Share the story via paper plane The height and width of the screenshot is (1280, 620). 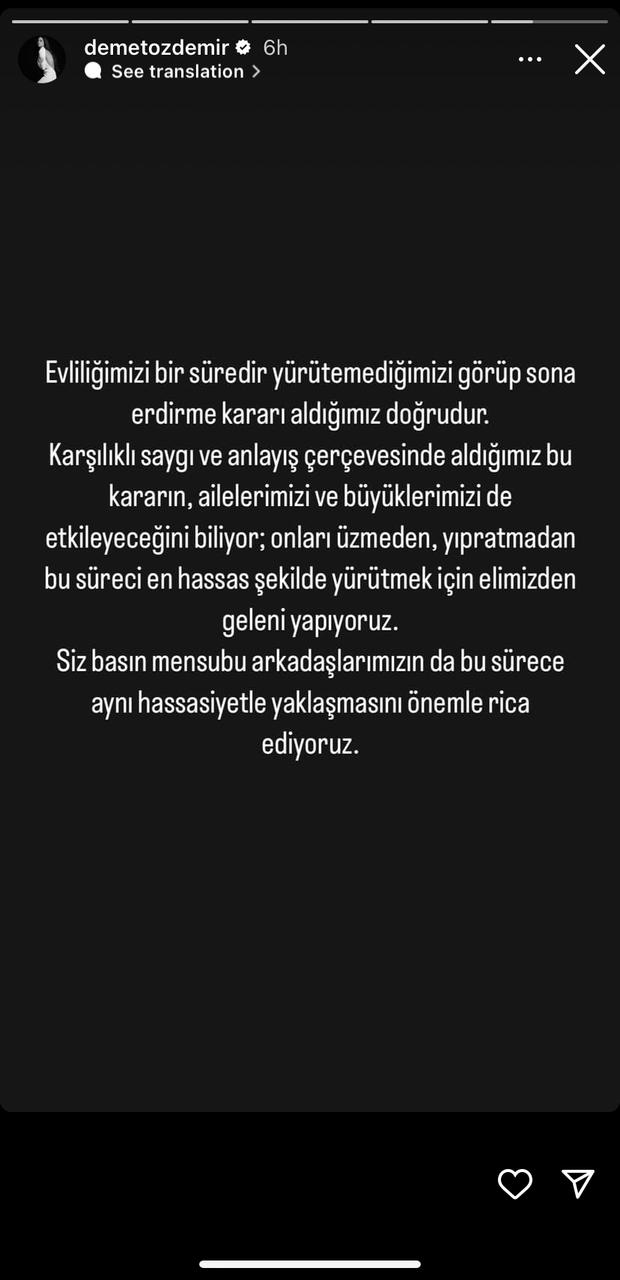578,1184
